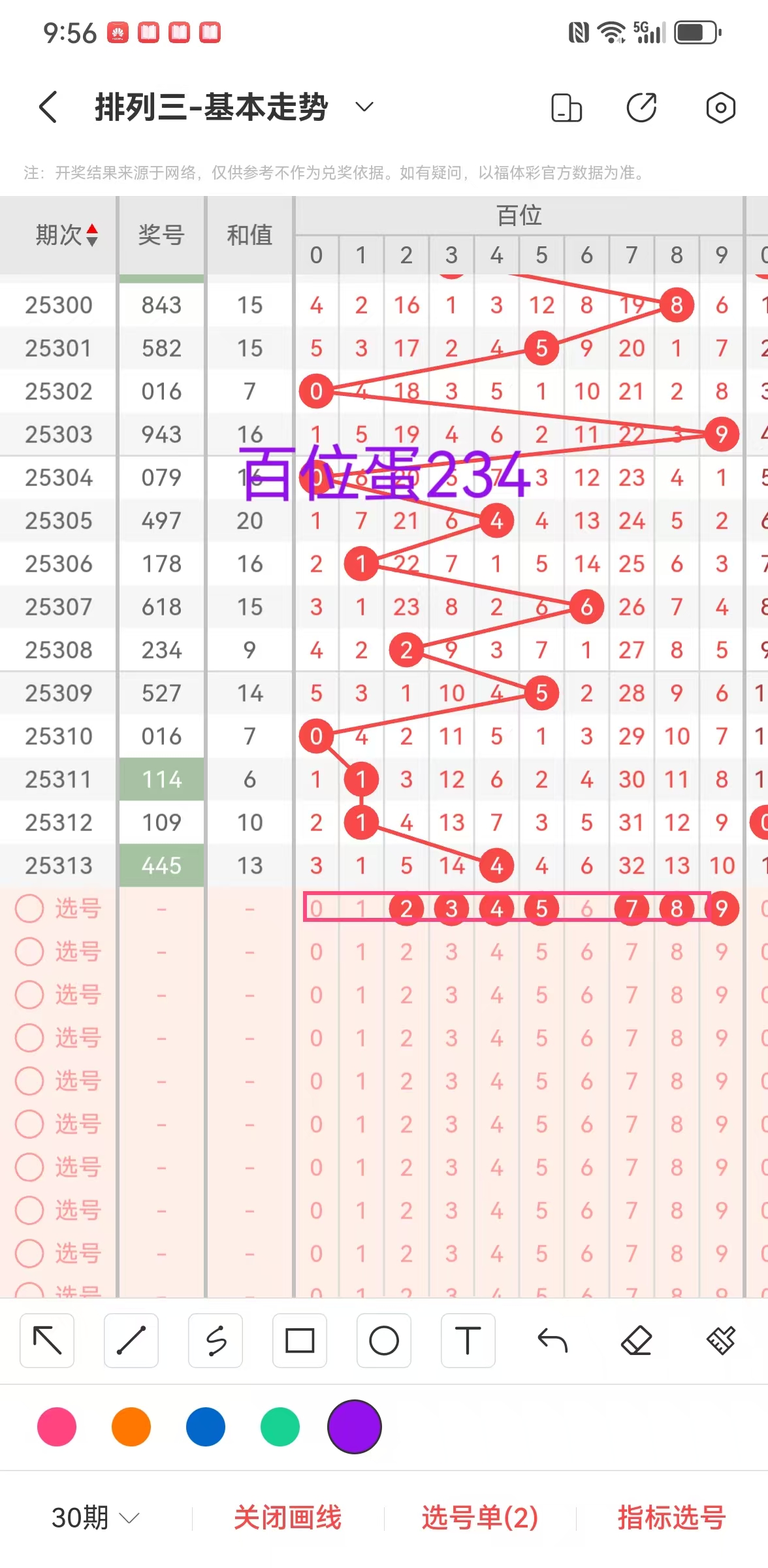Screen dimensions: 768x1568
Task: Select the circle drawing tool
Action: coord(384,1341)
